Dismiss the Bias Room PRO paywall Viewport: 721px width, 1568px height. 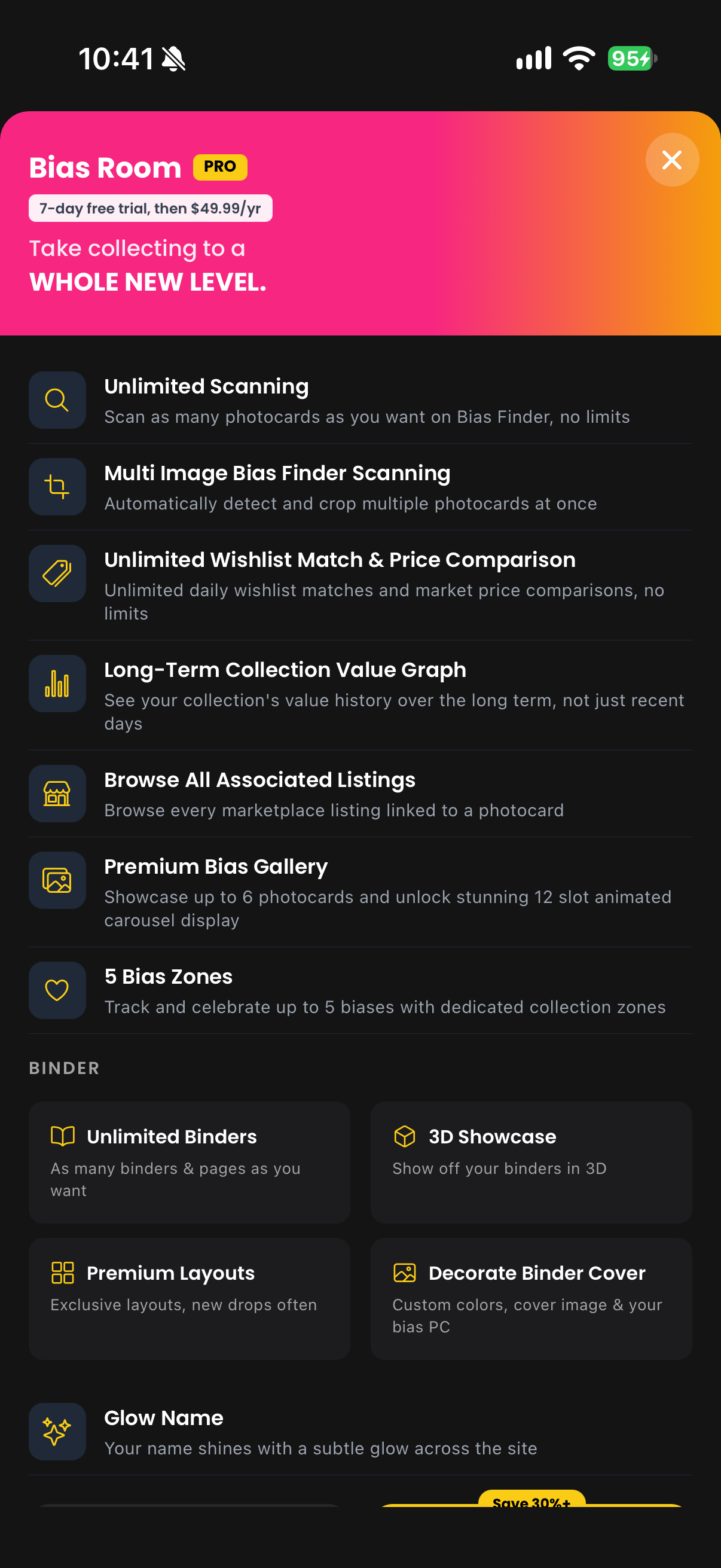click(x=672, y=160)
